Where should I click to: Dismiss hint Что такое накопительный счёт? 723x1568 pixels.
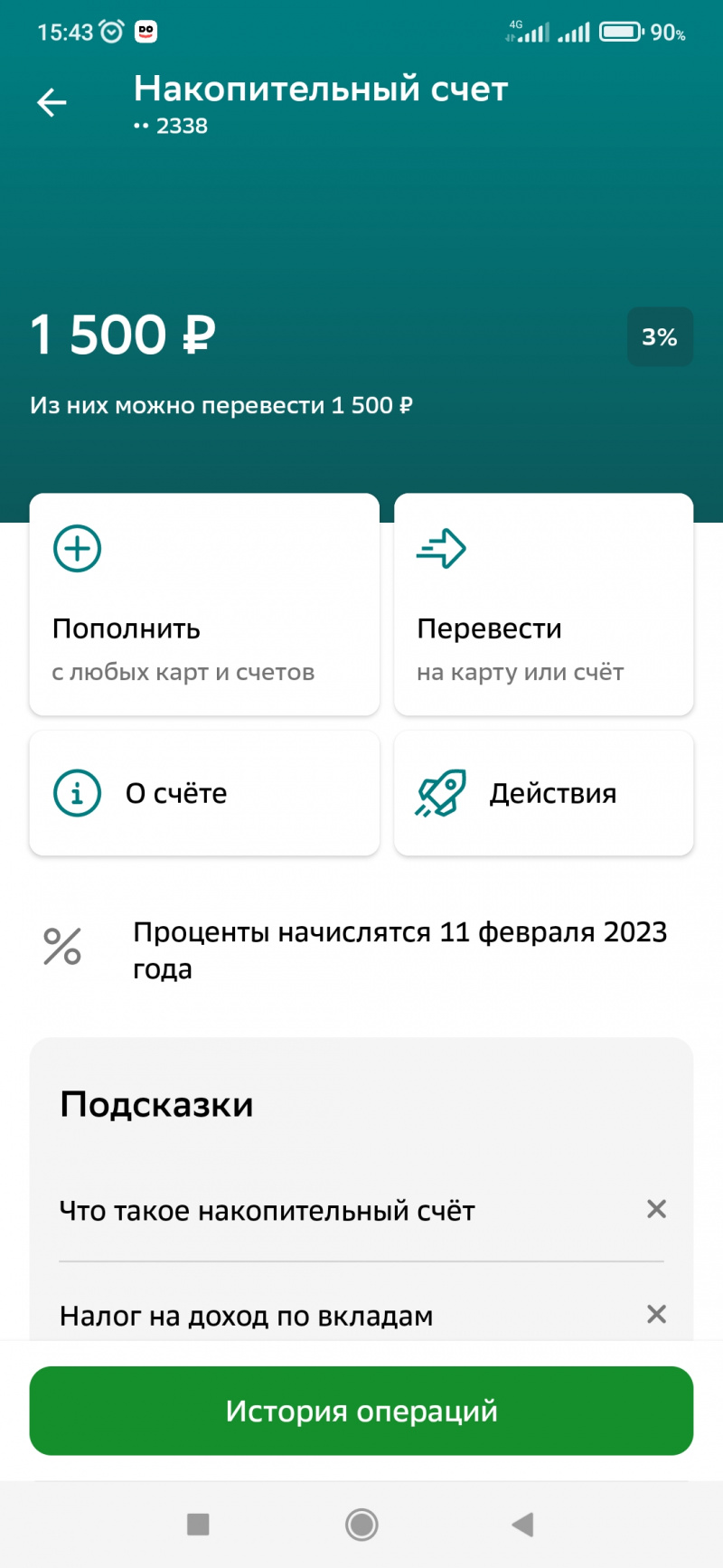click(657, 1209)
